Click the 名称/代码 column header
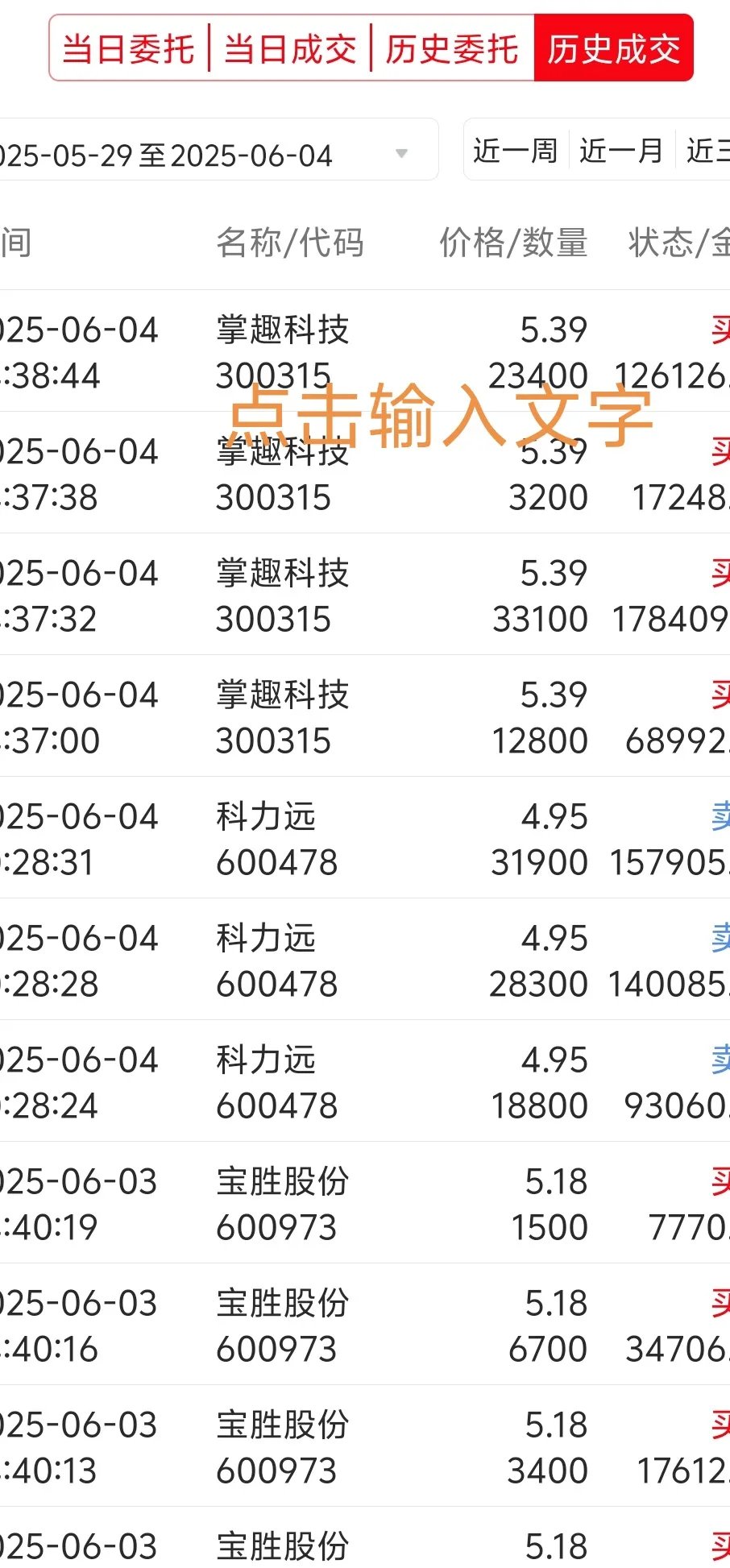The image size is (730, 1568). [291, 243]
